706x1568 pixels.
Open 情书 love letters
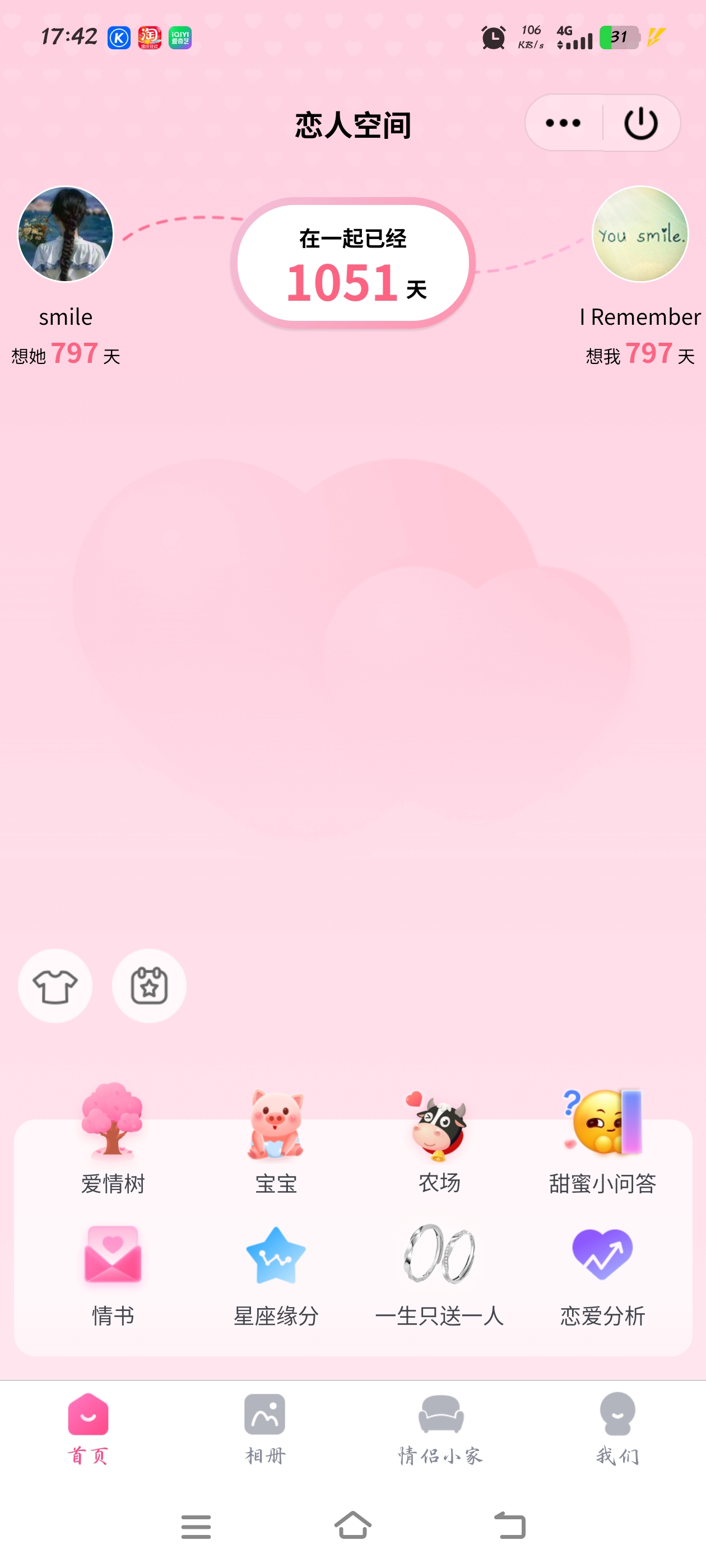click(x=113, y=1272)
